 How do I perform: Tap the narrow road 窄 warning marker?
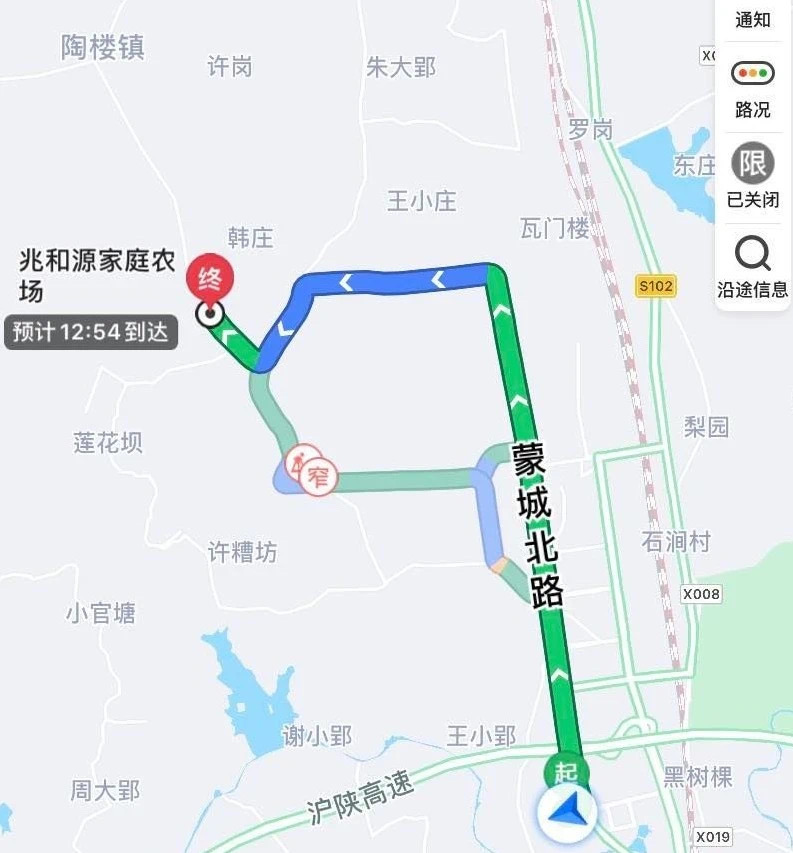tap(319, 477)
